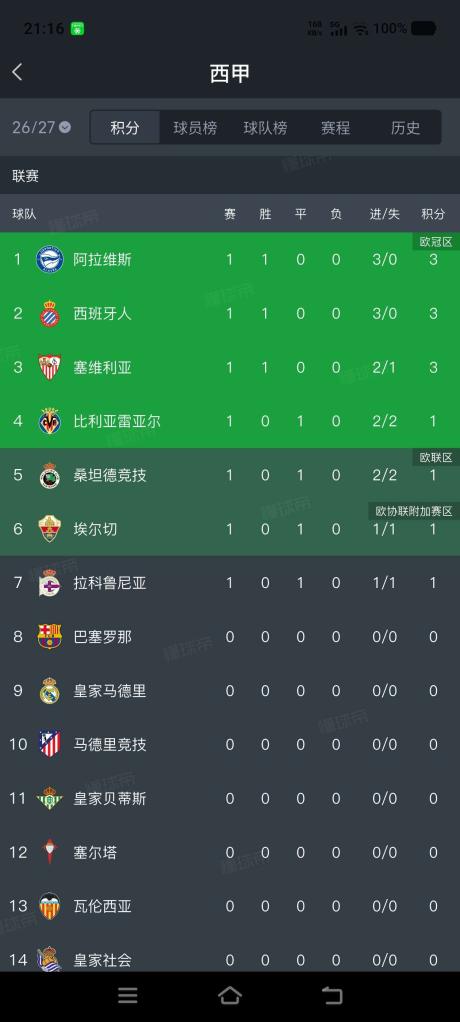Open the 皇家马德里 team row

coord(230,691)
